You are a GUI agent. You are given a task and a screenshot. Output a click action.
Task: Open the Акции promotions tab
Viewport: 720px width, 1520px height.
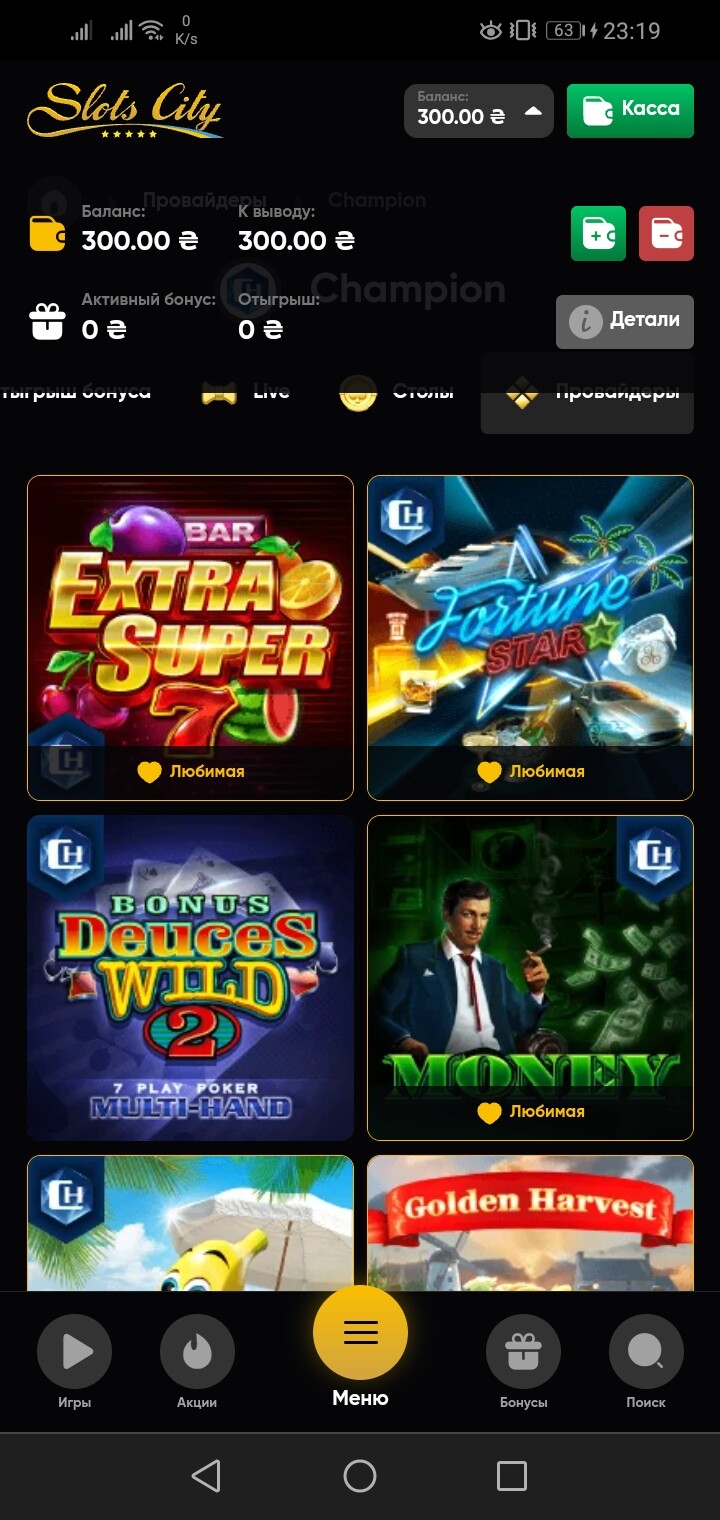(197, 1362)
